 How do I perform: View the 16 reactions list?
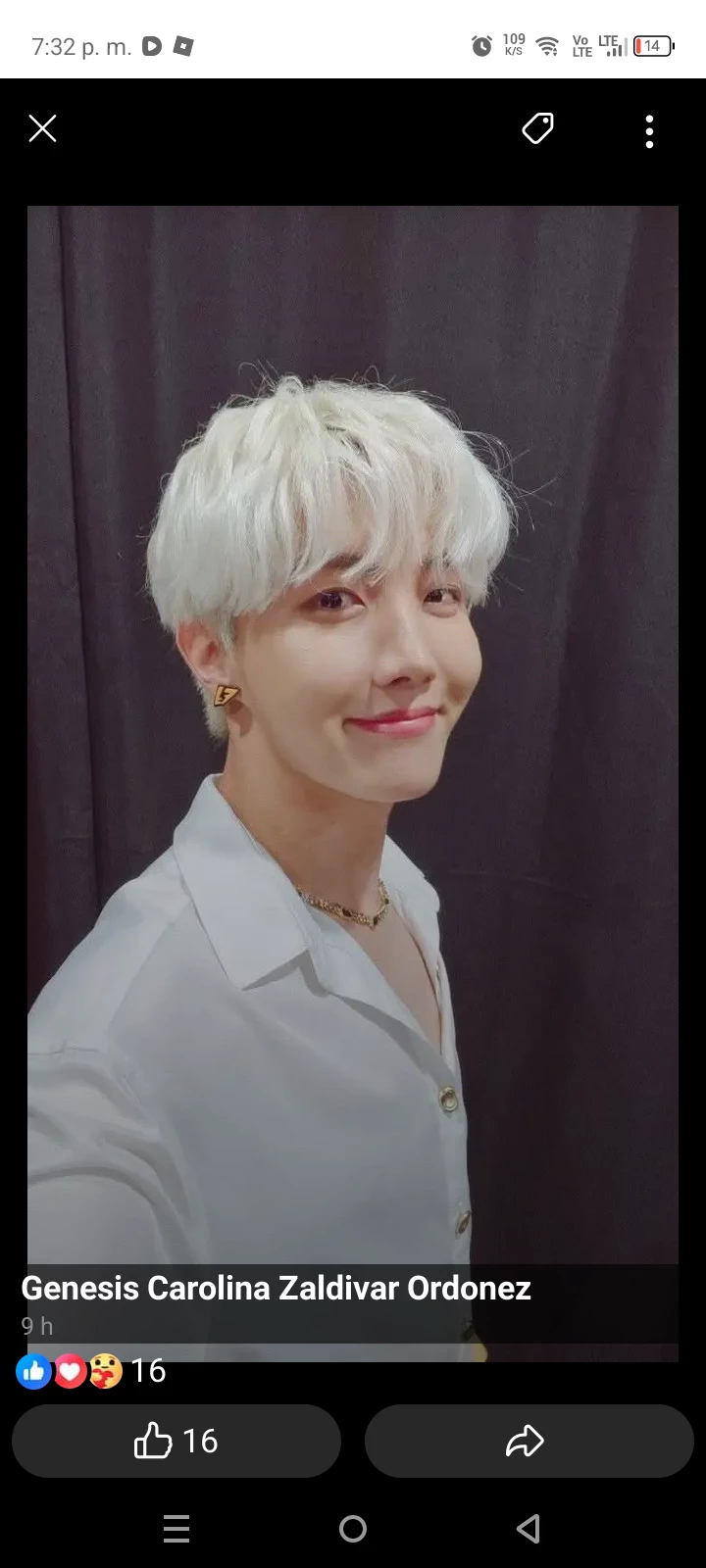click(x=92, y=1370)
